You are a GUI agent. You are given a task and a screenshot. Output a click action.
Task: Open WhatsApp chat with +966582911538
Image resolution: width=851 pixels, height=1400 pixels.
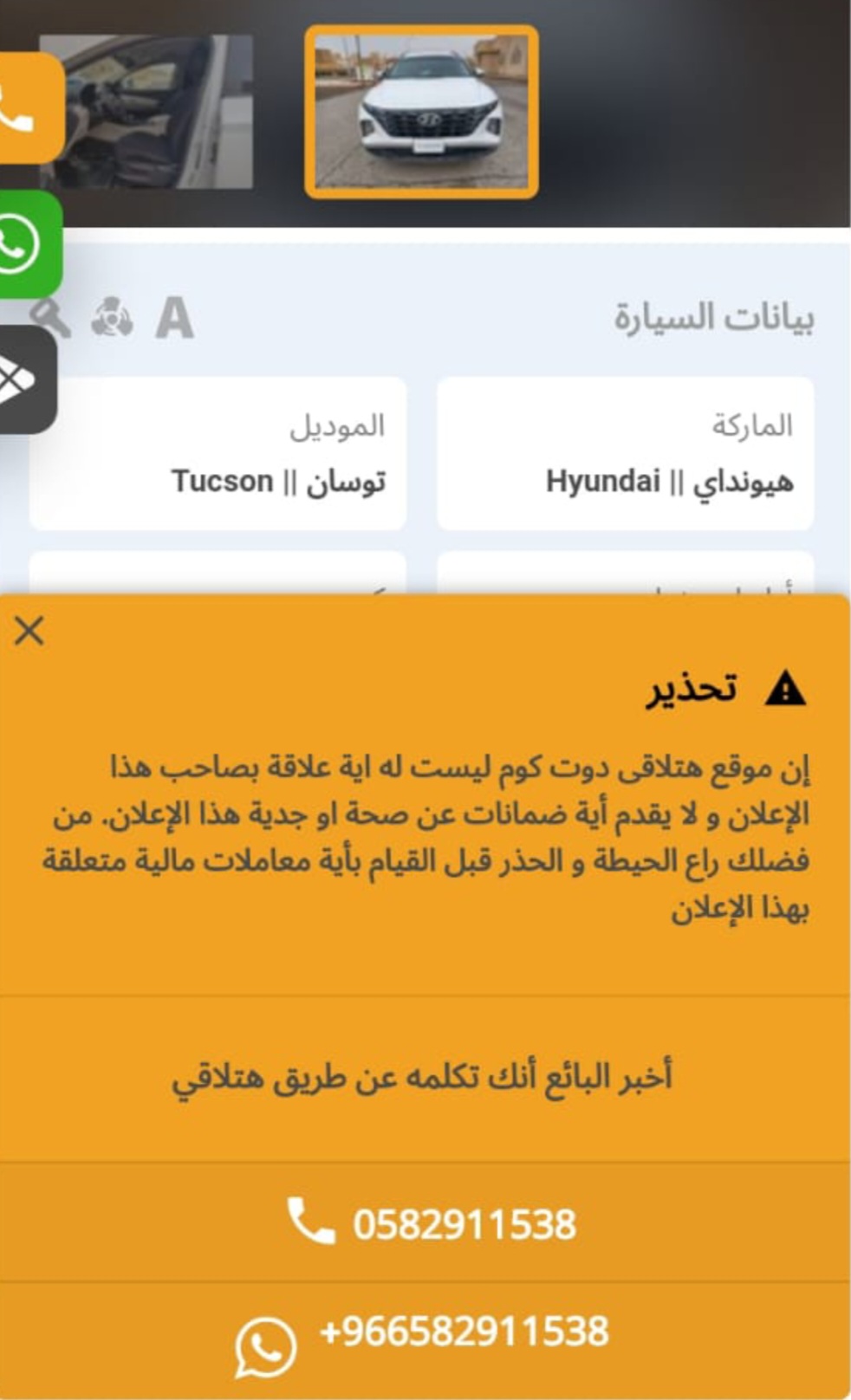425,1339
